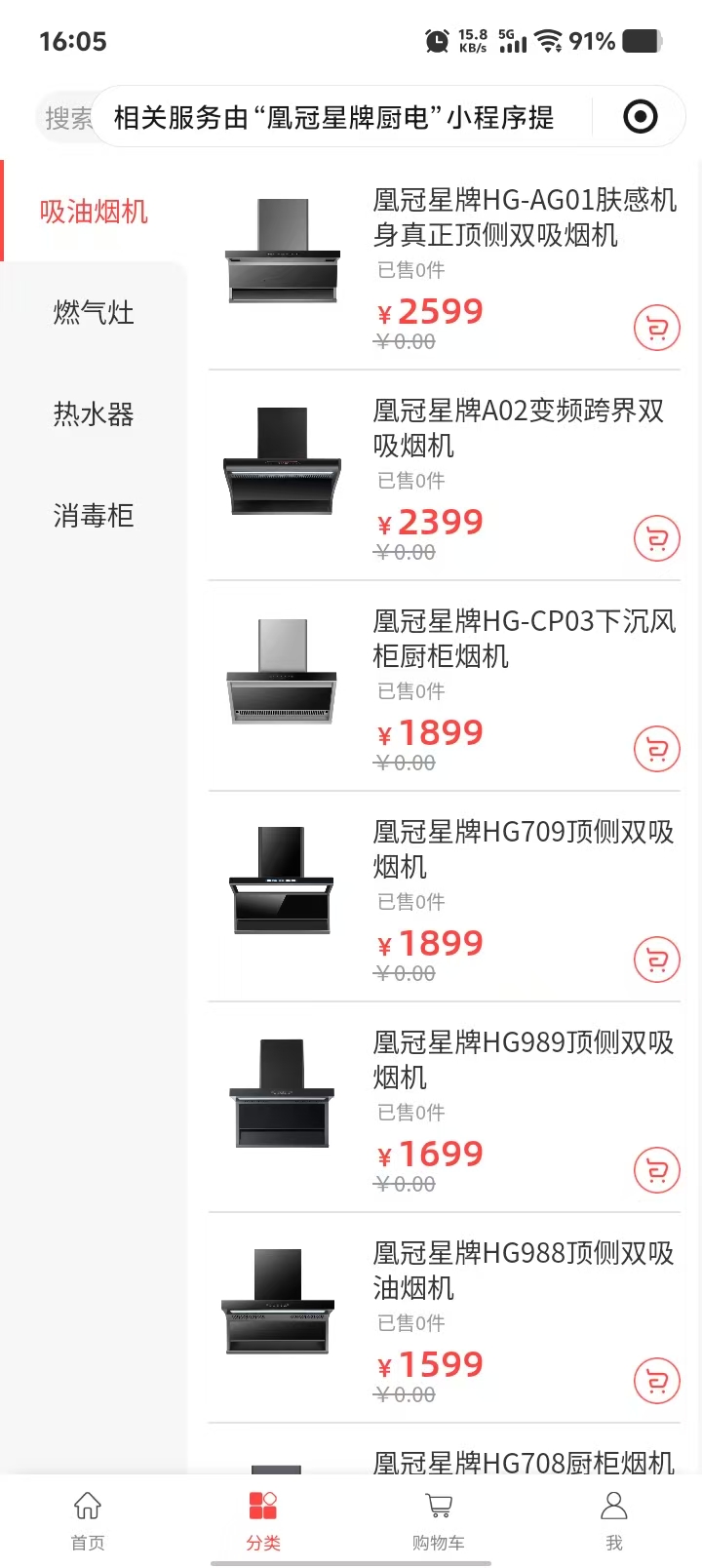The image size is (702, 1568).
Task: Open the HG-CP03下沉风柜 product details
Action: (524, 639)
